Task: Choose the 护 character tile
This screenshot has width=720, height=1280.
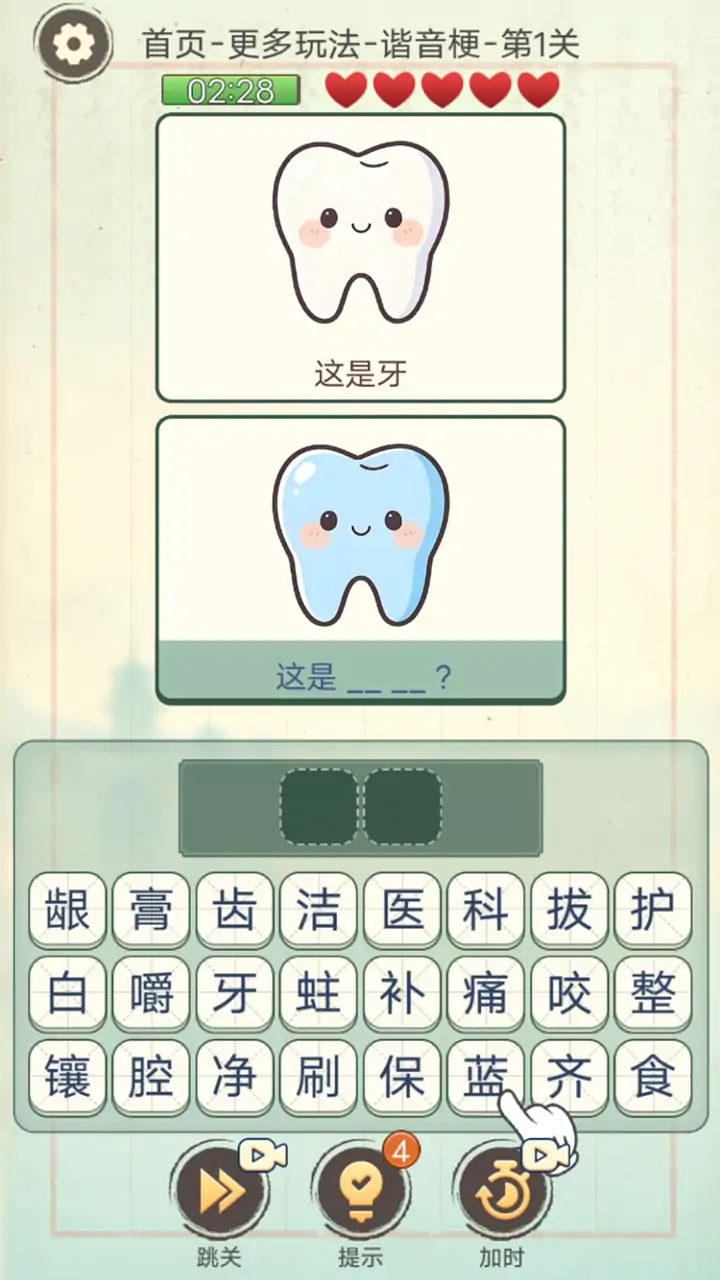Action: pyautogui.click(x=652, y=910)
